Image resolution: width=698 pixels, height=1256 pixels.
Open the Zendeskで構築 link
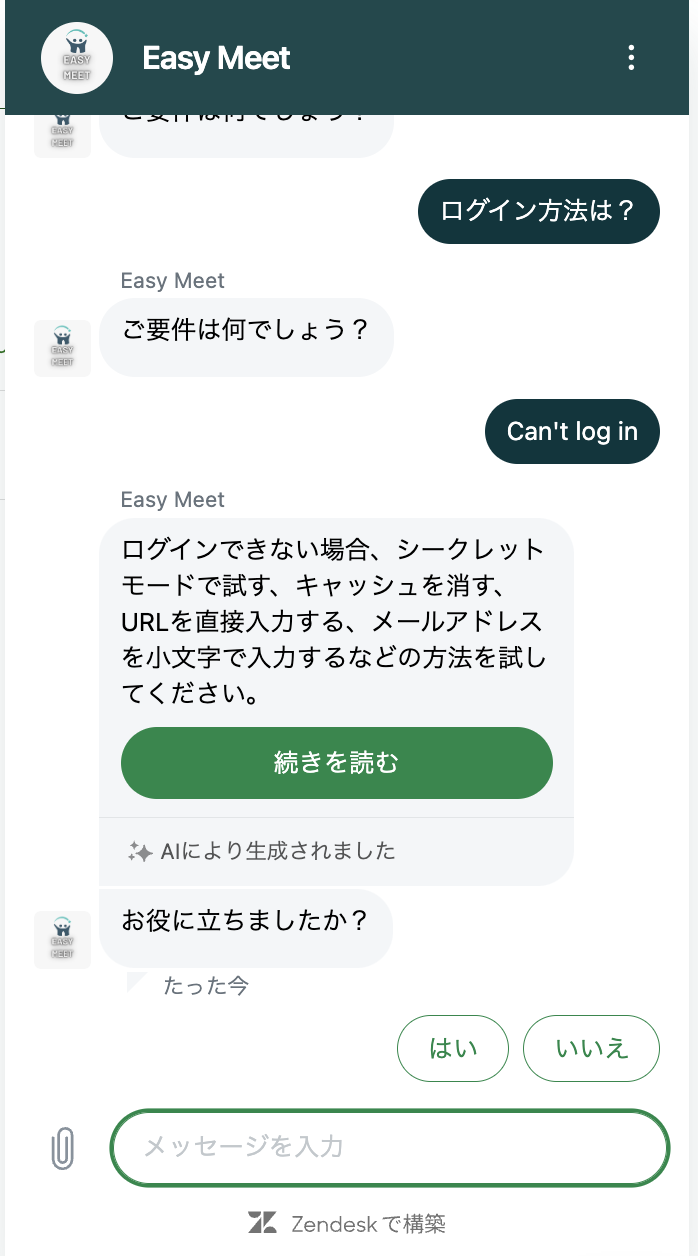(348, 1223)
